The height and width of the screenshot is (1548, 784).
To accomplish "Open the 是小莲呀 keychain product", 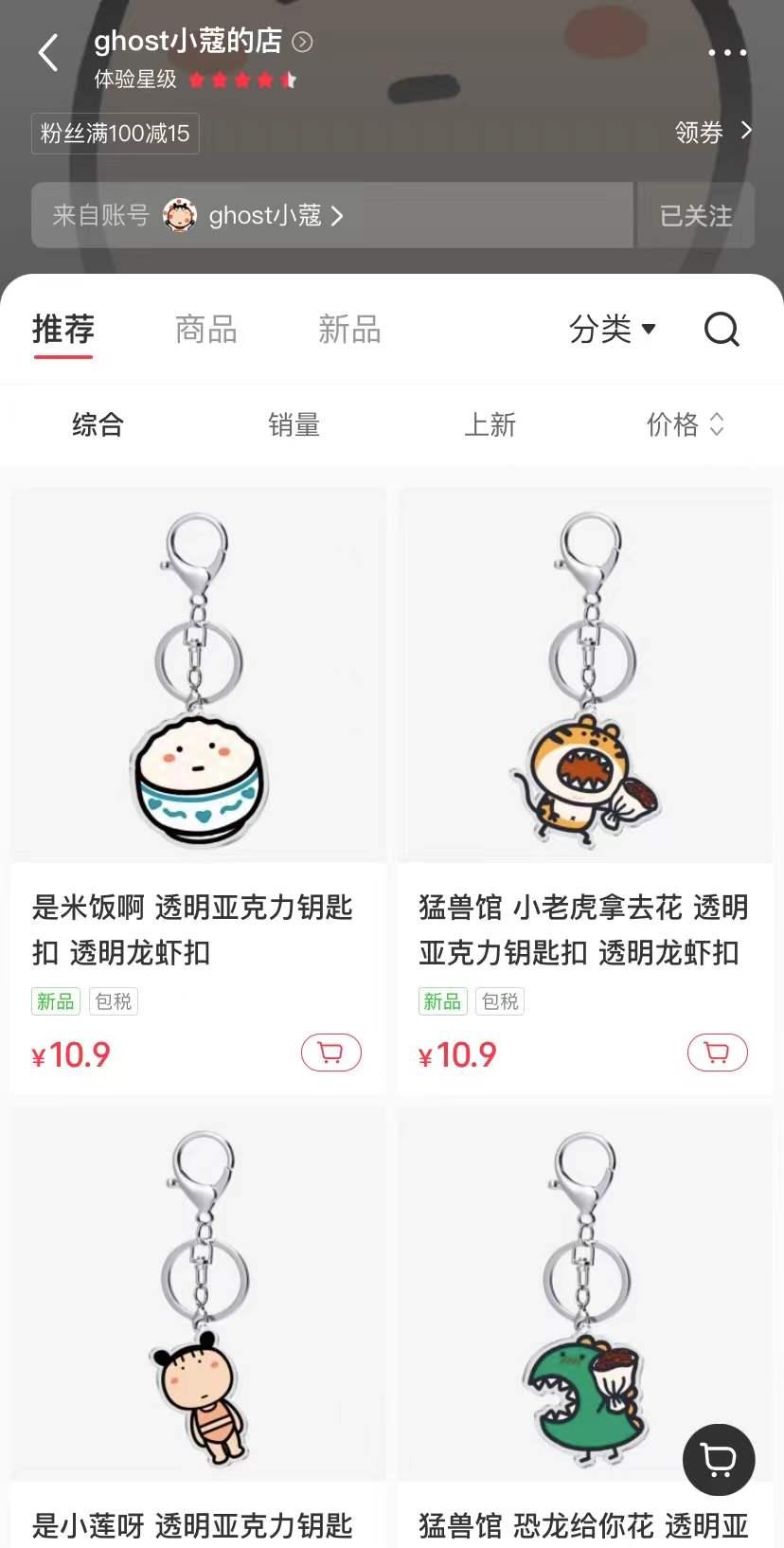I will click(x=198, y=1326).
